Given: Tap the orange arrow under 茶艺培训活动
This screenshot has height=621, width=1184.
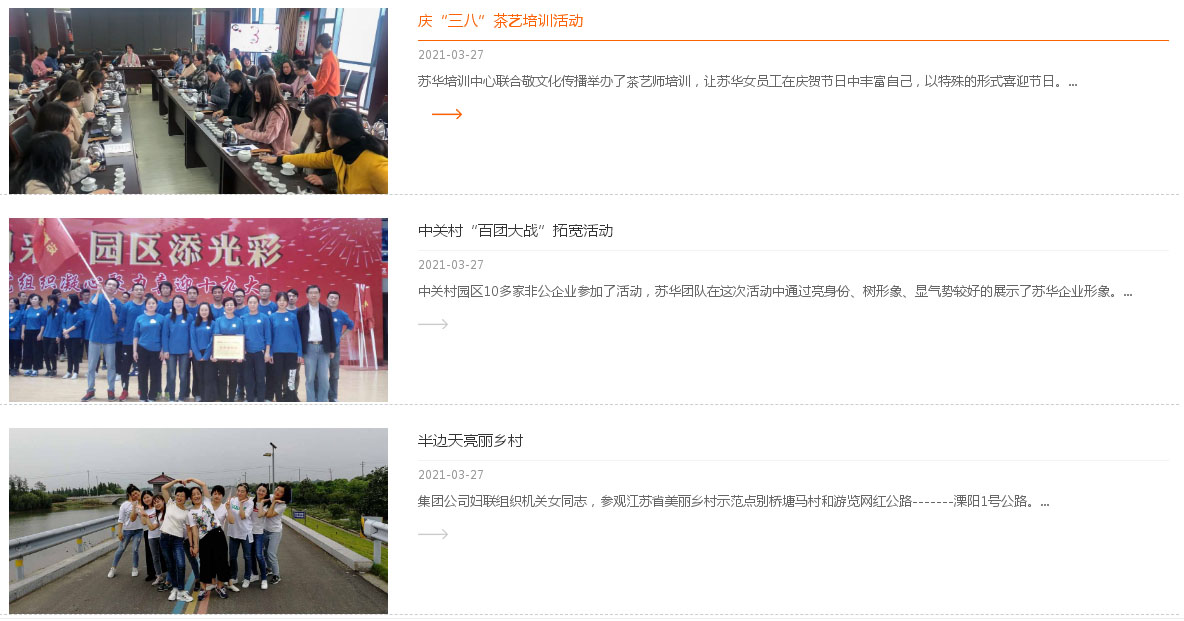Looking at the screenshot, I should (446, 114).
